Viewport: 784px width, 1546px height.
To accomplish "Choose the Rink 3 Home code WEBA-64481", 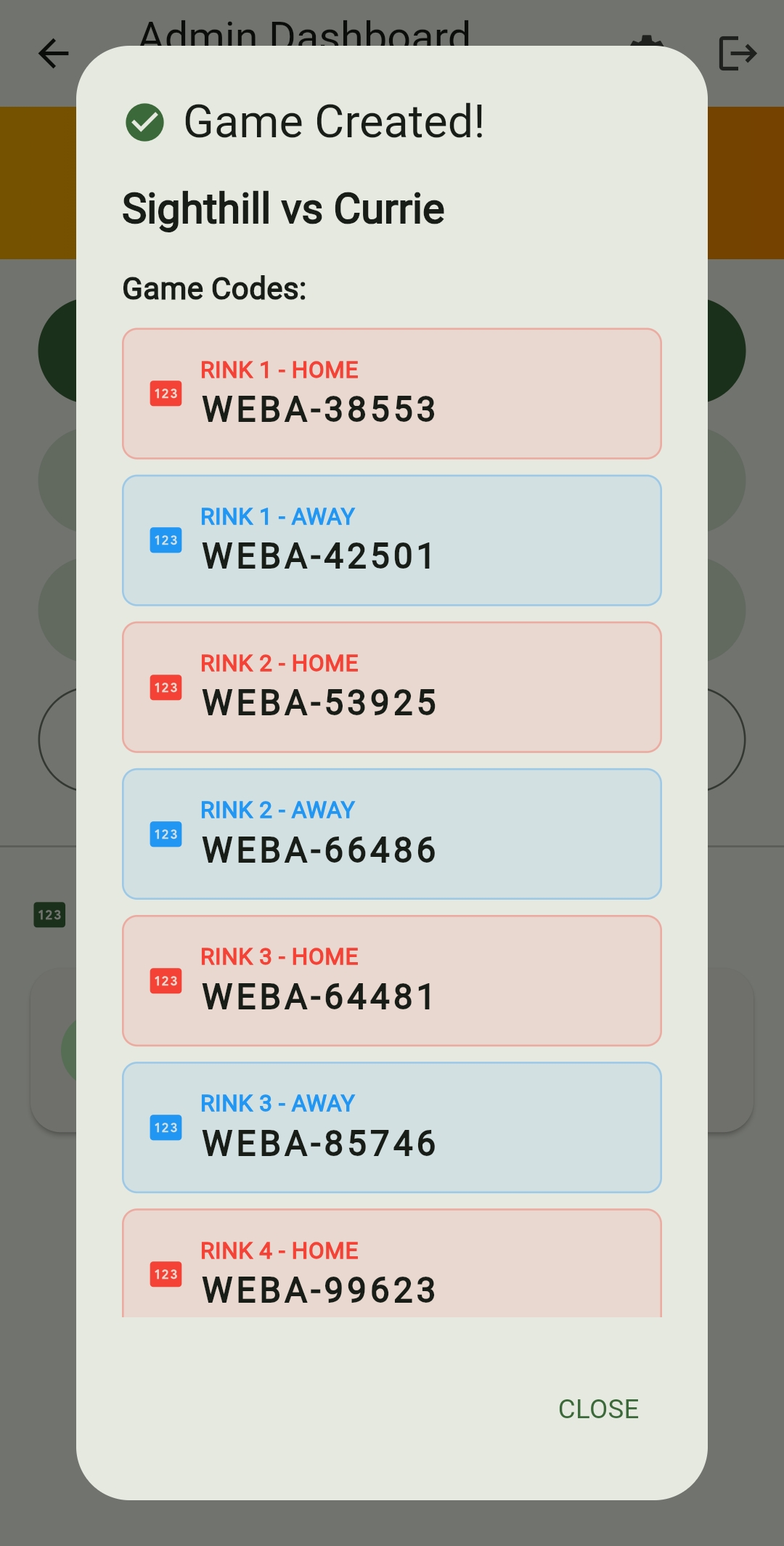I will pos(392,980).
